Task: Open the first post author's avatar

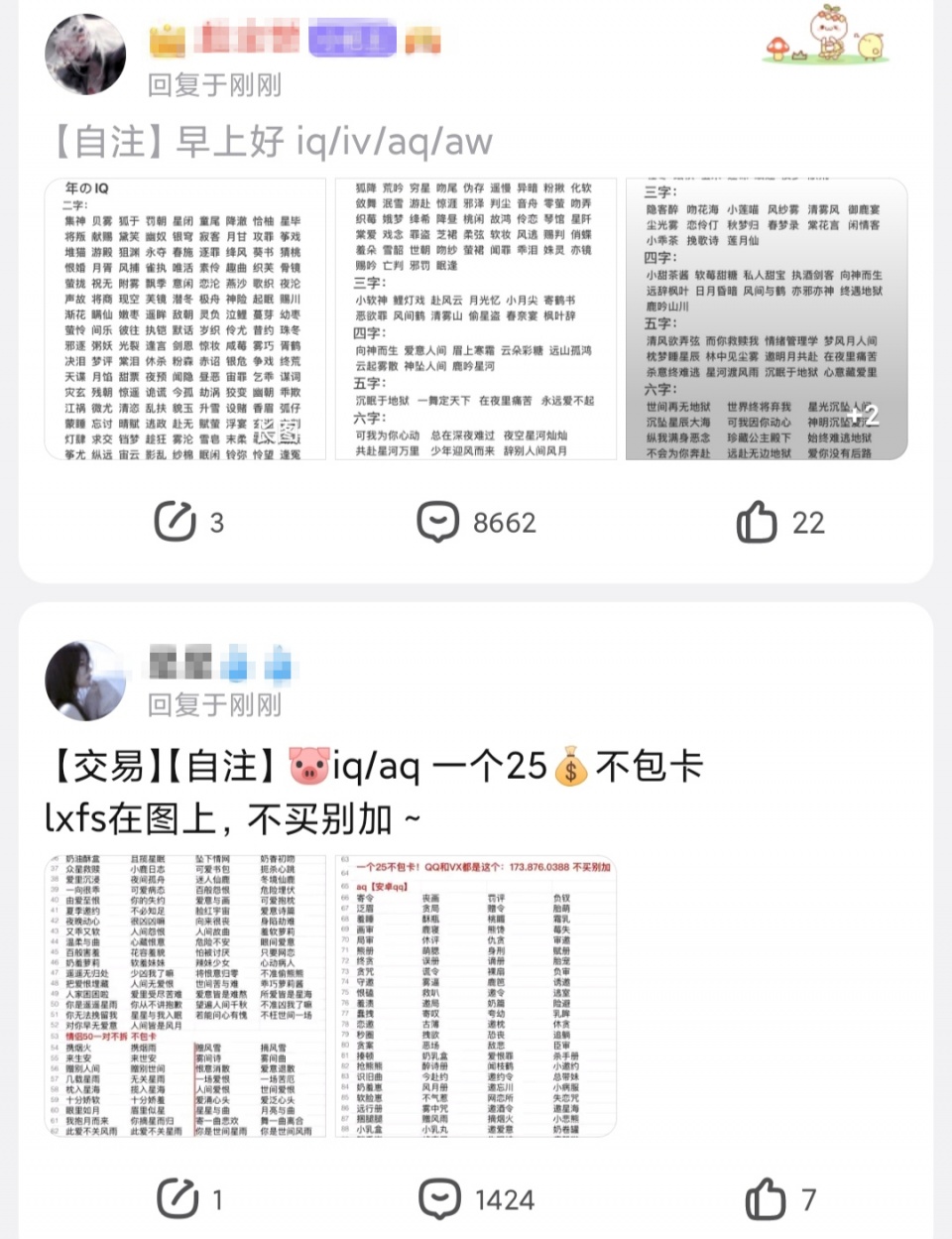Action: (85, 55)
